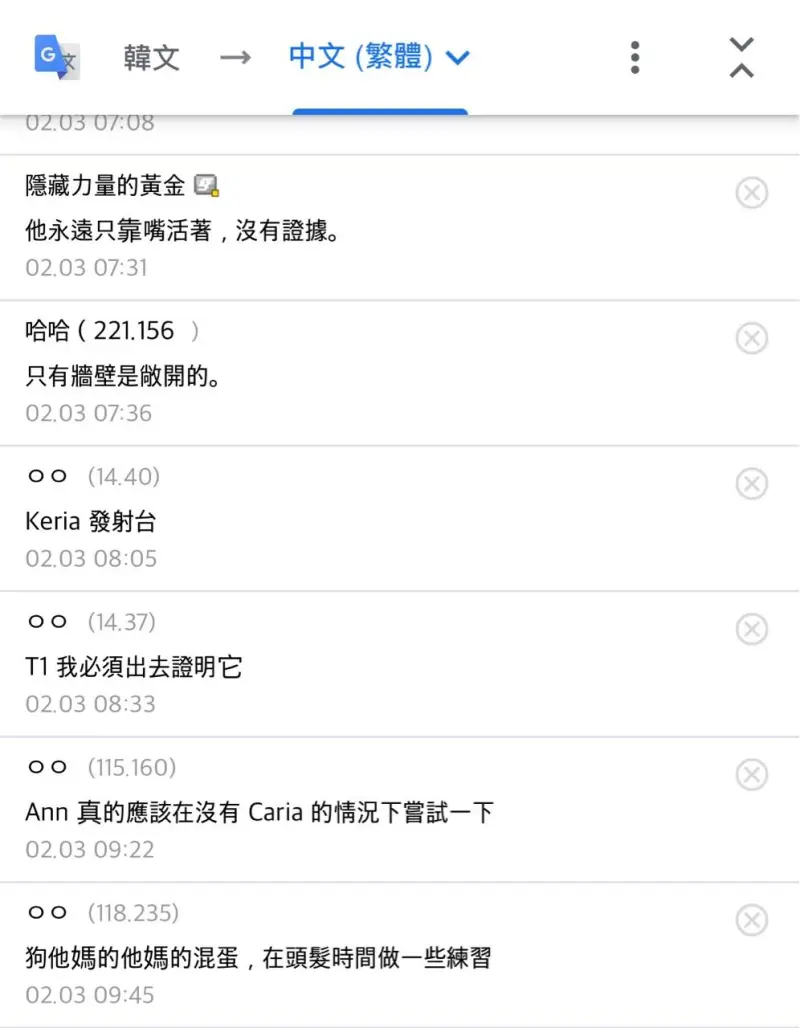800x1028 pixels.
Task: Delete the comment by 隱藏力量的黃金
Action: click(x=751, y=192)
